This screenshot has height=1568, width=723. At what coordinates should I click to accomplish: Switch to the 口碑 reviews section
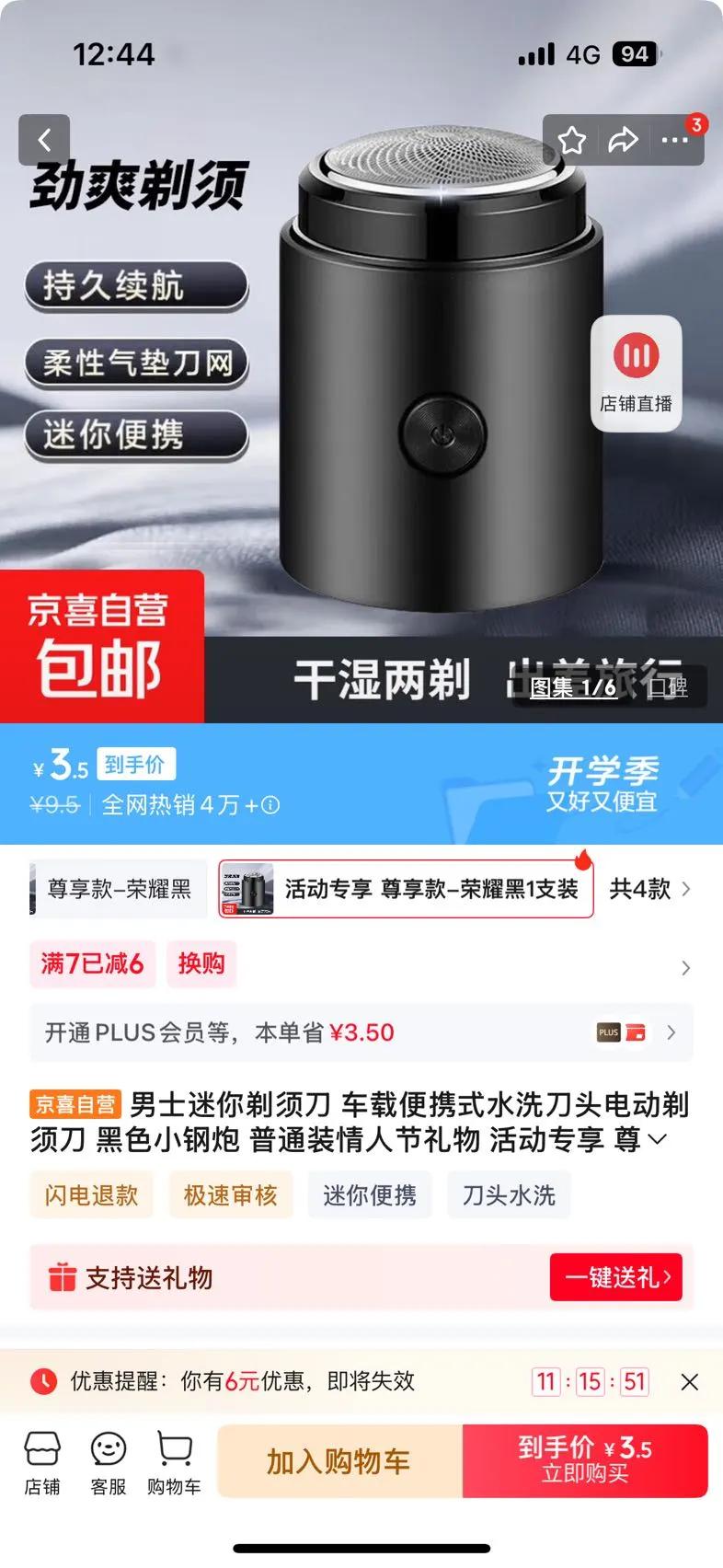pyautogui.click(x=667, y=687)
